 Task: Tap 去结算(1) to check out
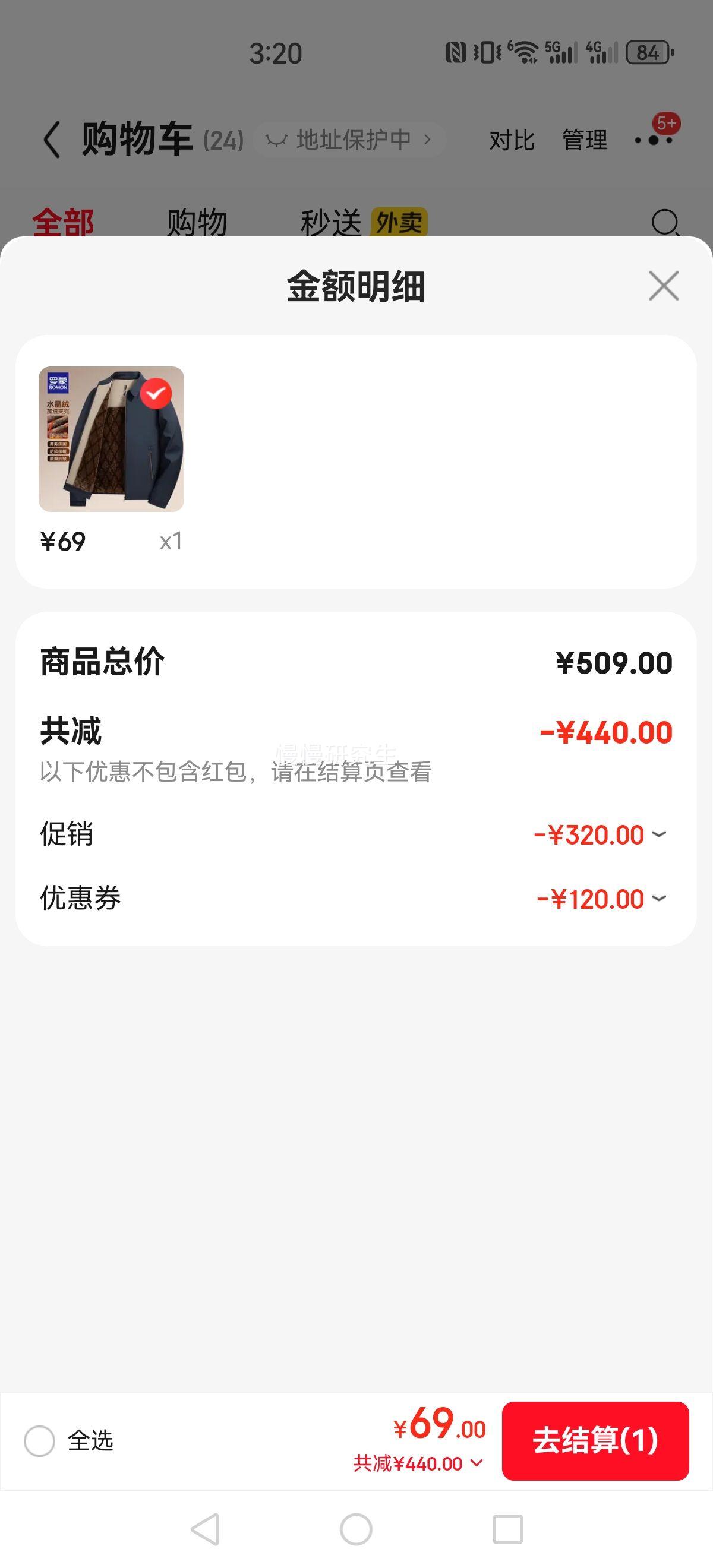pos(595,1440)
